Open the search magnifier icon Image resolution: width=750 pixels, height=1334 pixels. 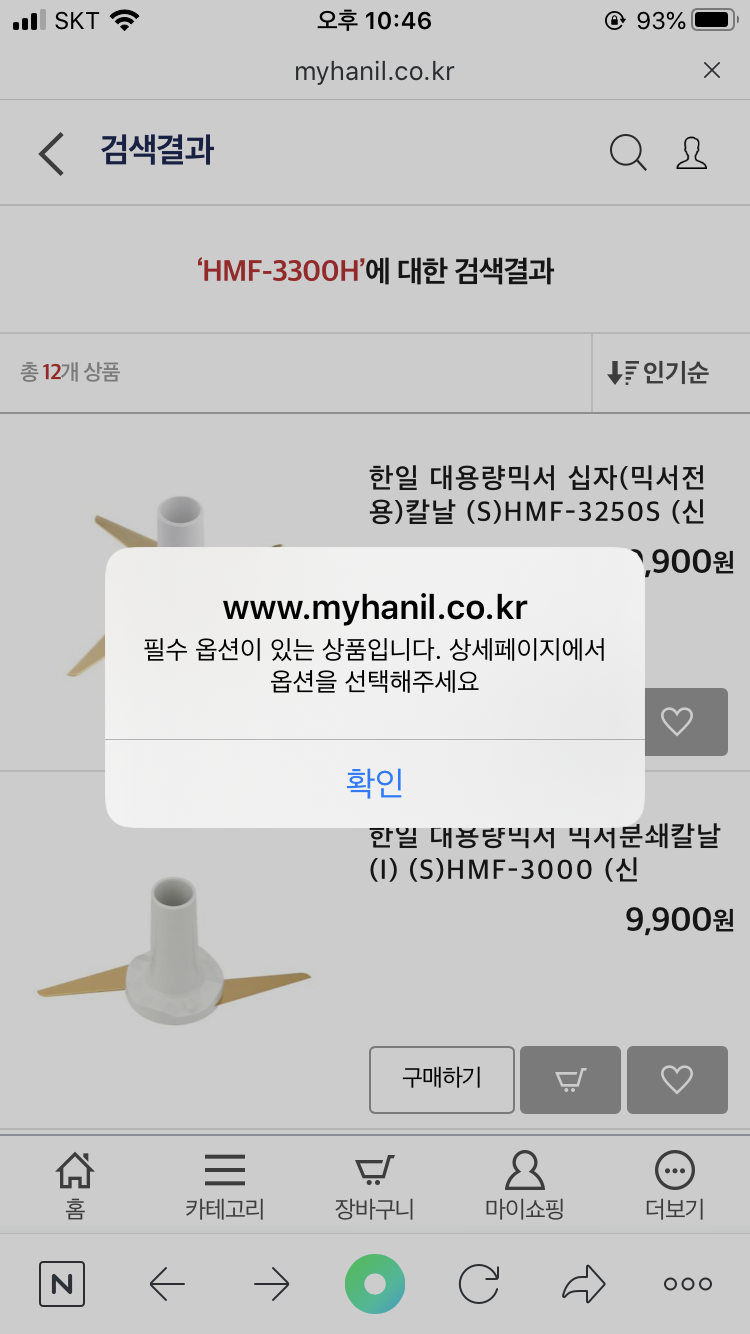point(628,153)
